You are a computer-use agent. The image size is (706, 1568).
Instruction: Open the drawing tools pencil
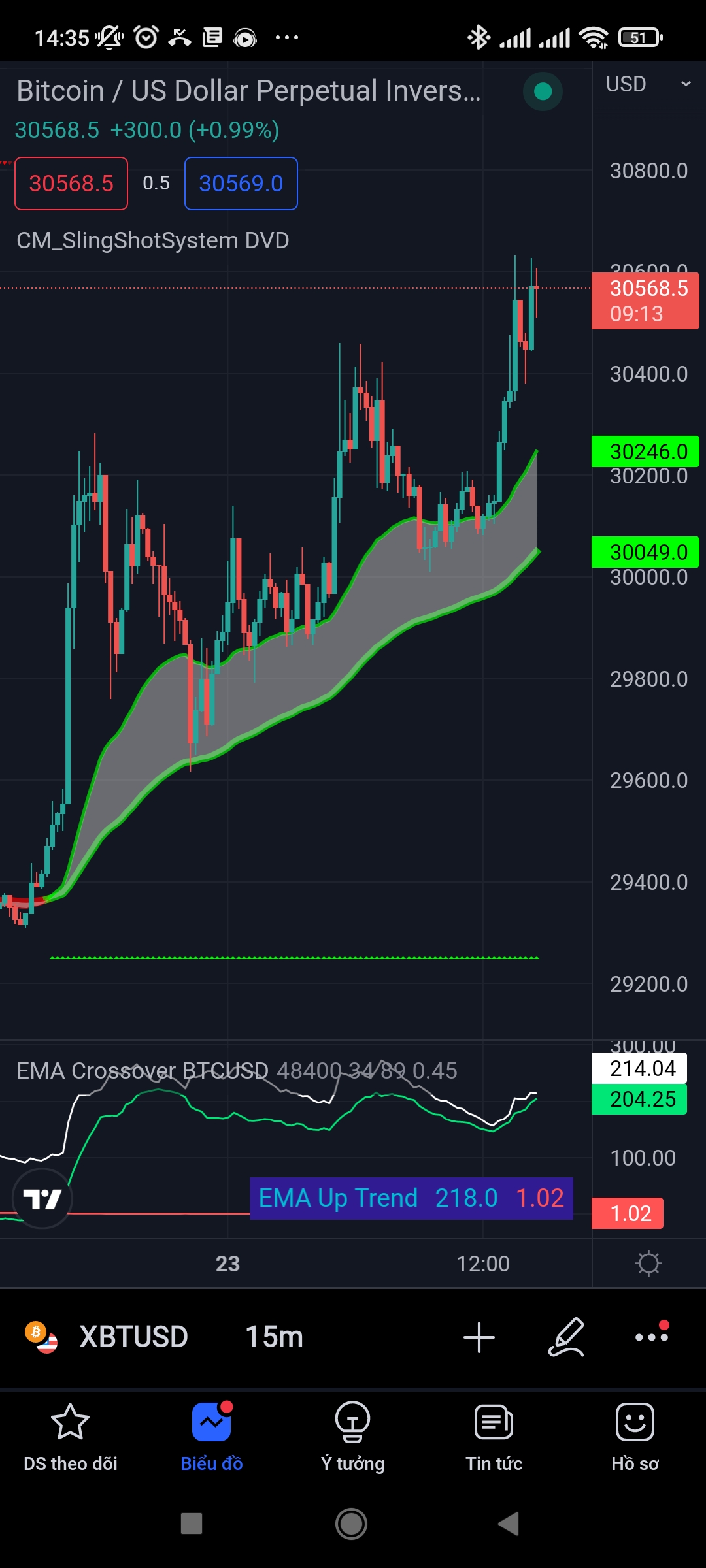click(x=566, y=1337)
